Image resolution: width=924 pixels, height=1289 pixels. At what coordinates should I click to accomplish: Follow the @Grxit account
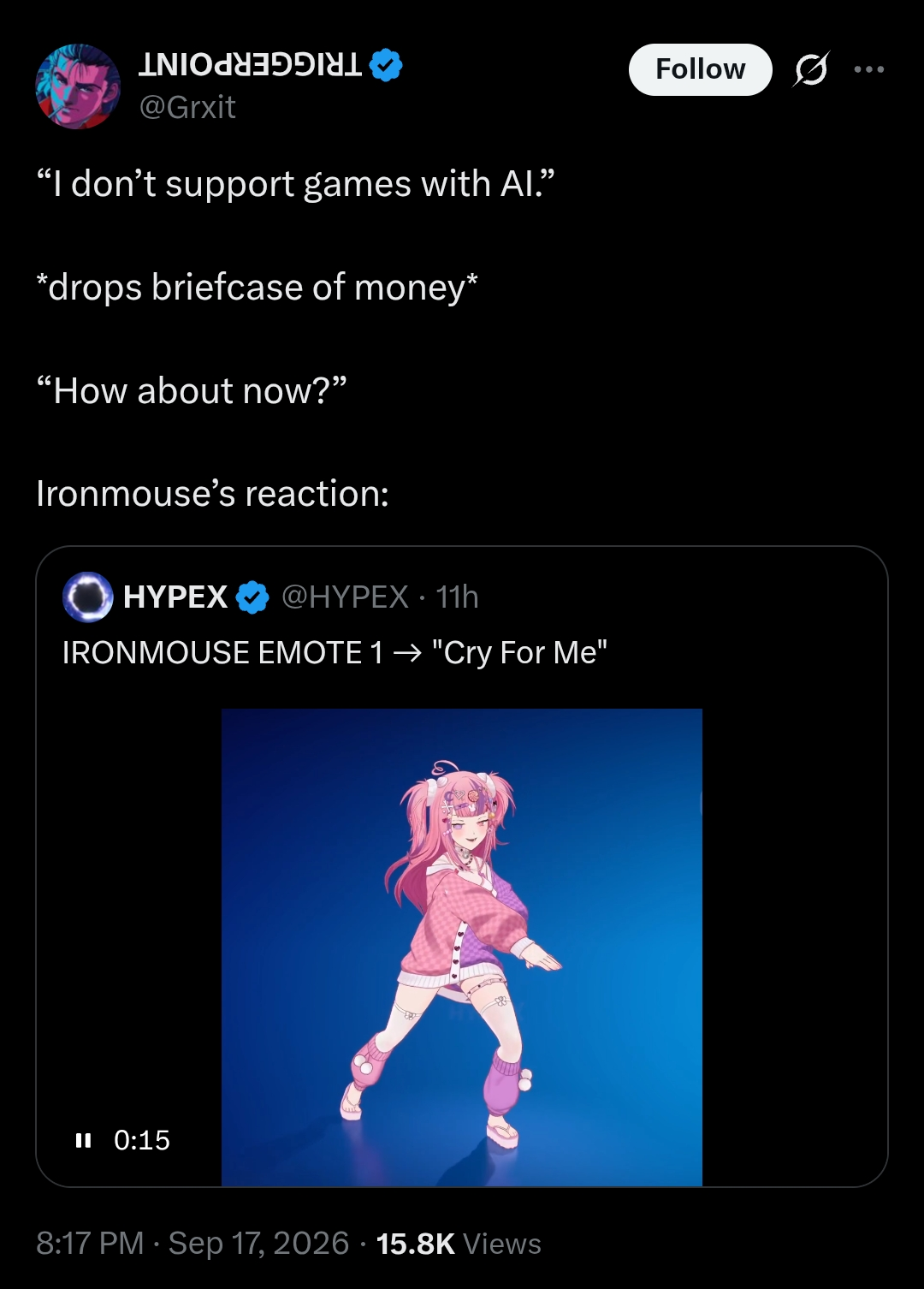tap(700, 69)
